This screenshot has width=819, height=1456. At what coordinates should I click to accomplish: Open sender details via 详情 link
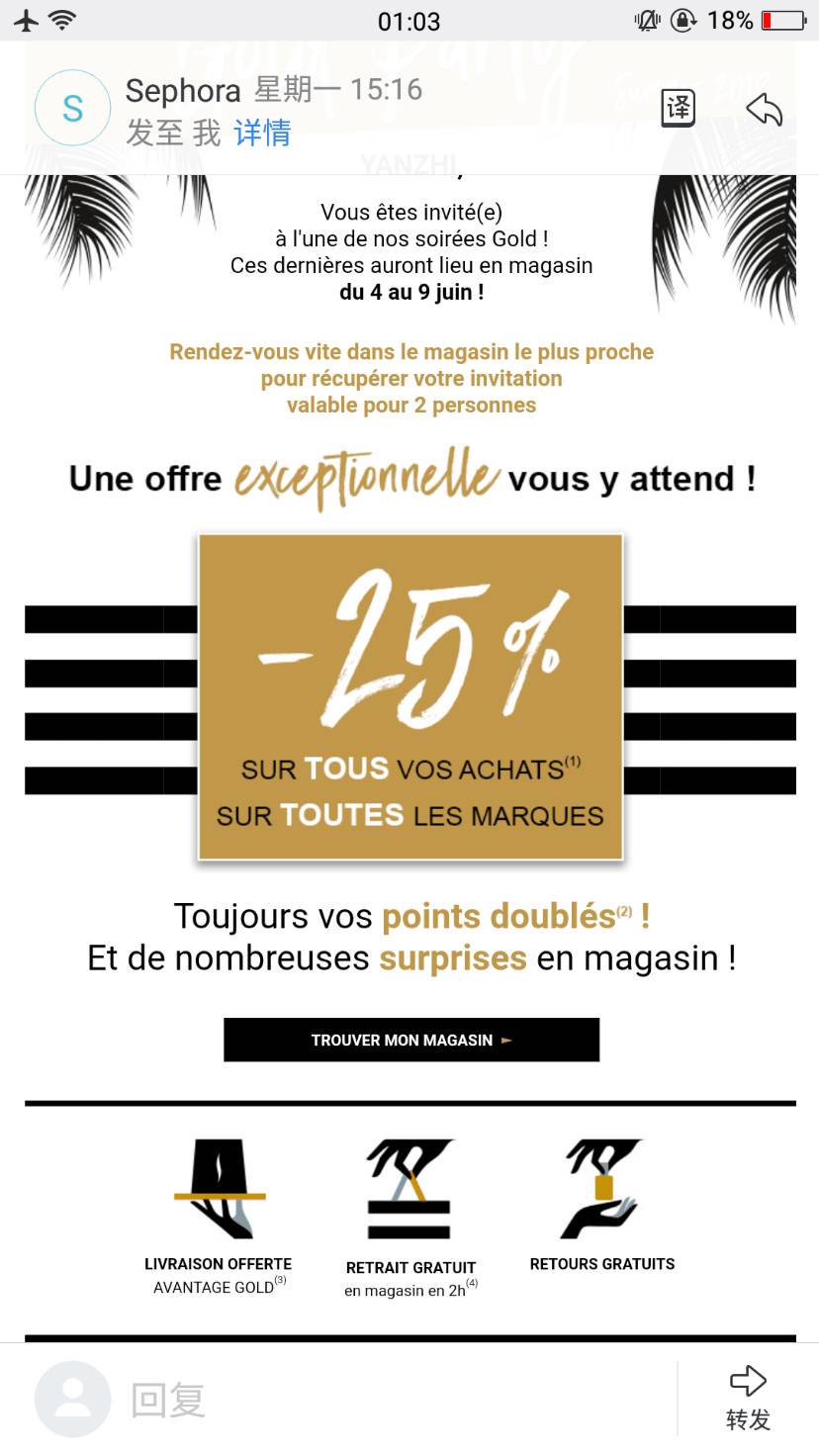[x=262, y=133]
